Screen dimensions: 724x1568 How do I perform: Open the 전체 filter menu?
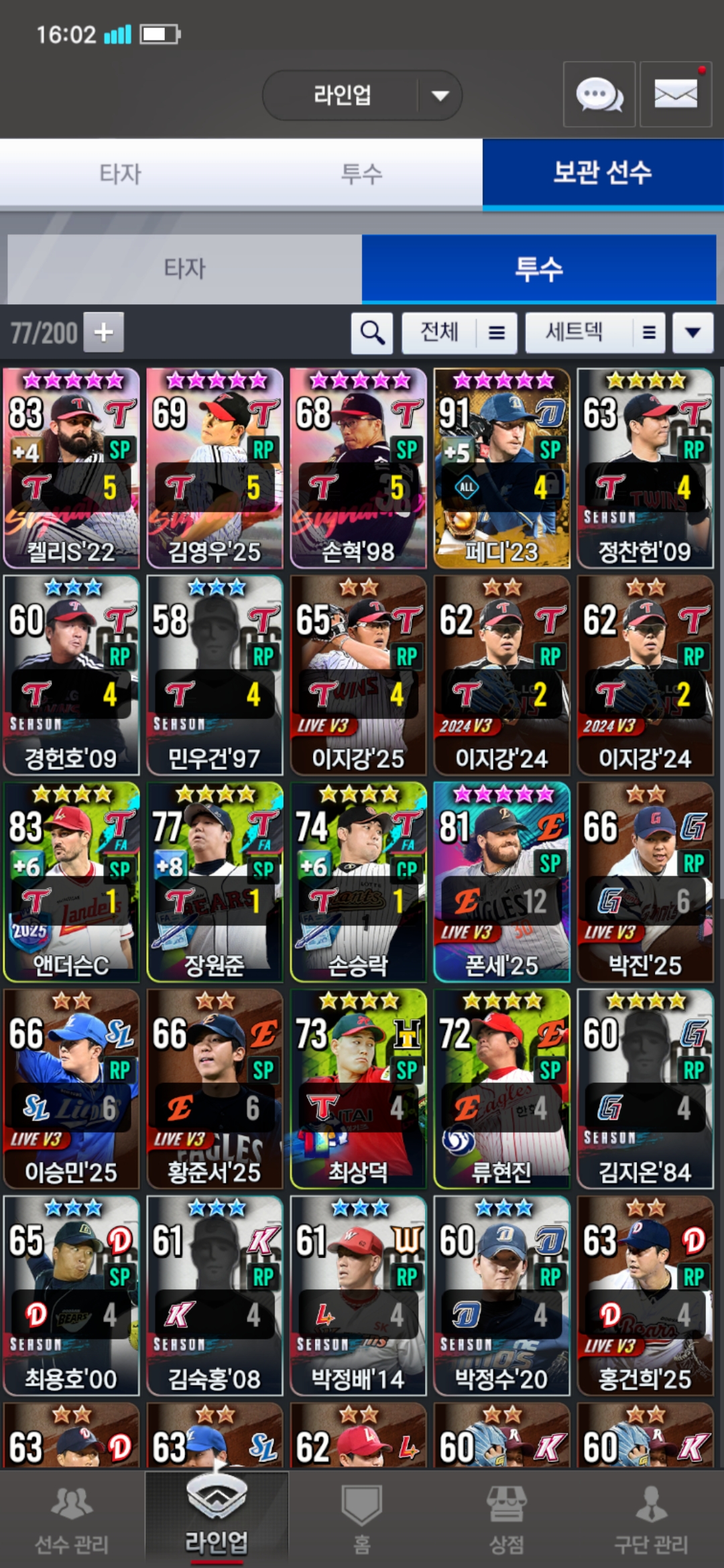(459, 332)
